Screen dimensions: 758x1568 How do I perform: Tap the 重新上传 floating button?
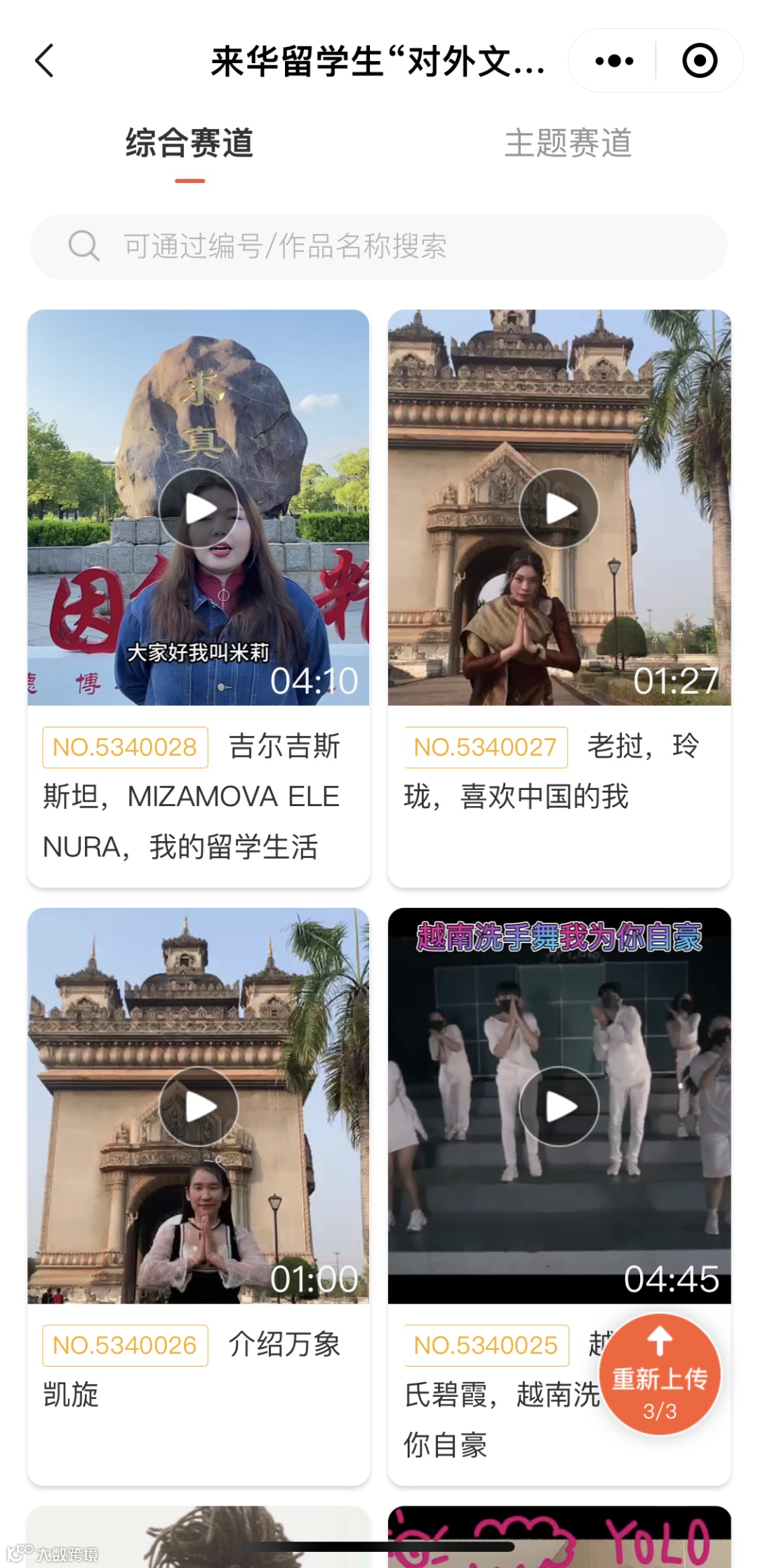pyautogui.click(x=660, y=1374)
